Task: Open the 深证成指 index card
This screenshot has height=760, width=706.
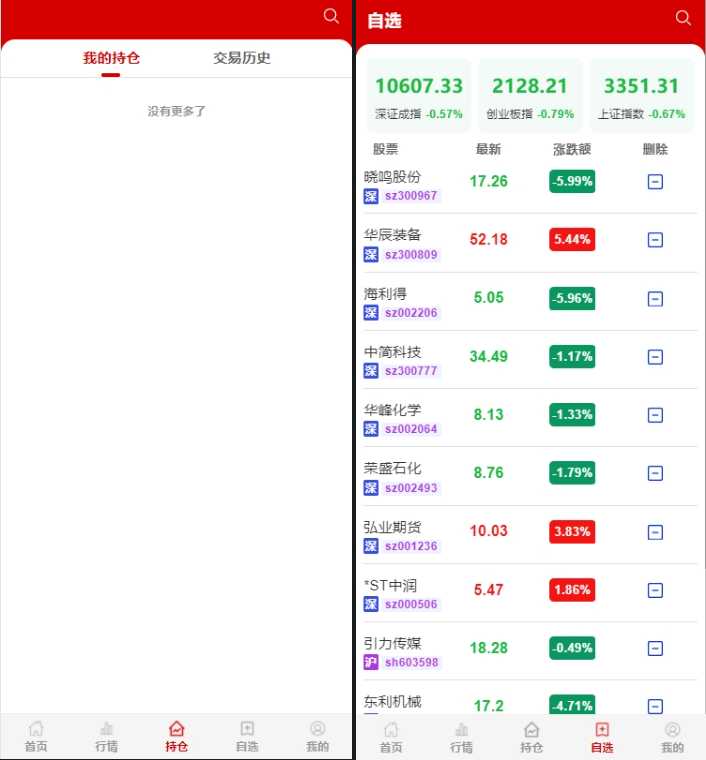Action: click(x=419, y=95)
